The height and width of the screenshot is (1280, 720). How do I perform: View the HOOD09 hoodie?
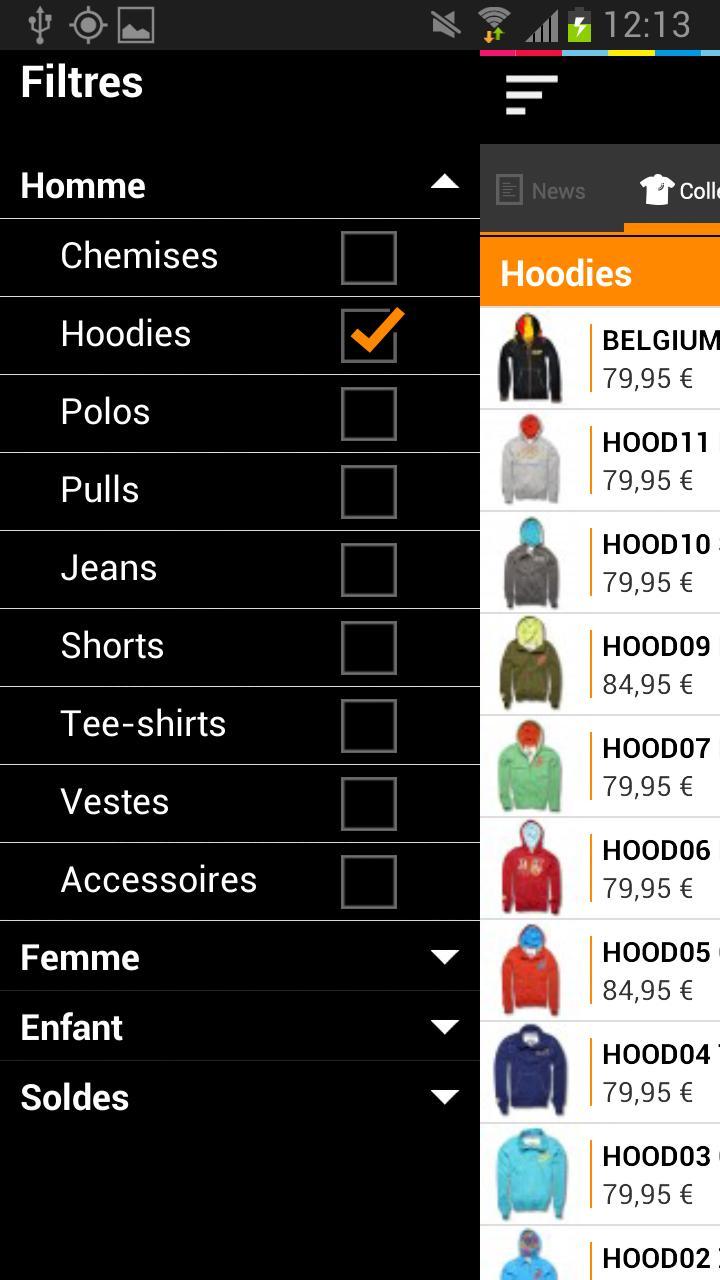click(x=640, y=664)
